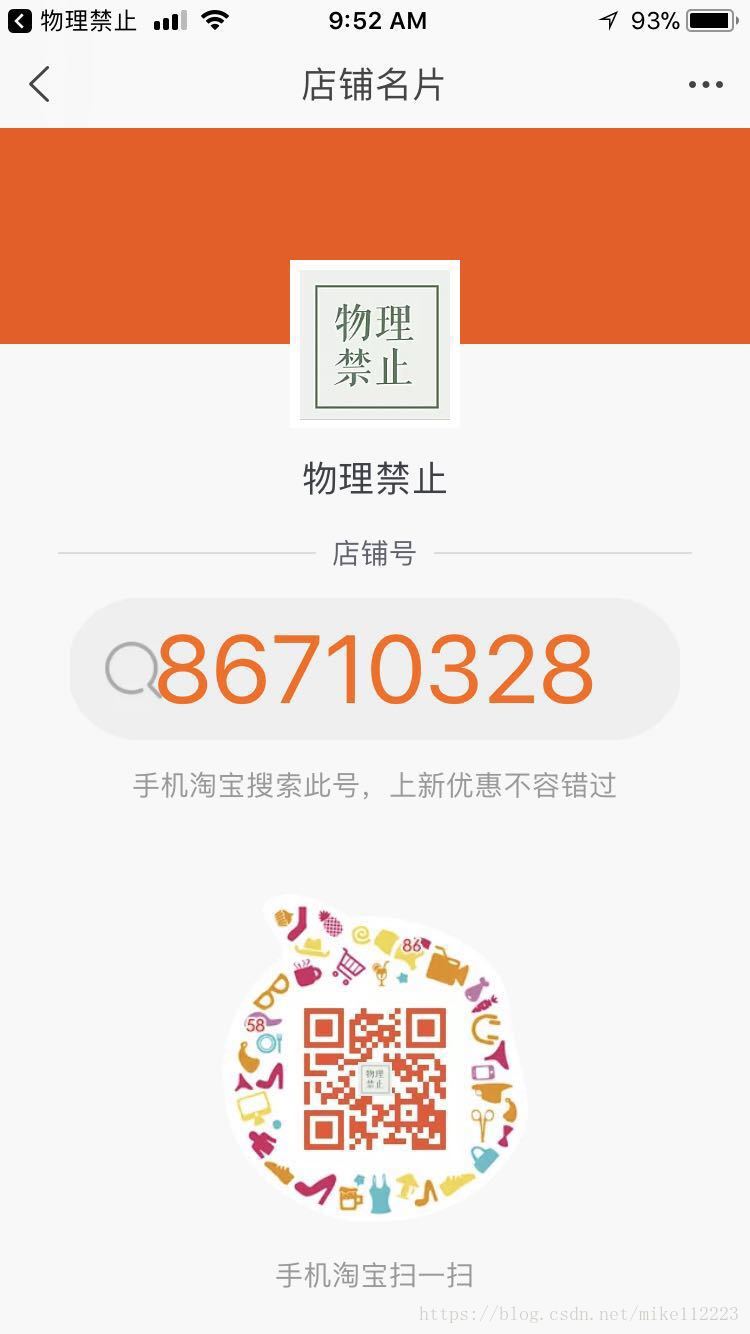Open the three-dot overflow menu
Screen dimensions: 750x1334
(x=705, y=85)
